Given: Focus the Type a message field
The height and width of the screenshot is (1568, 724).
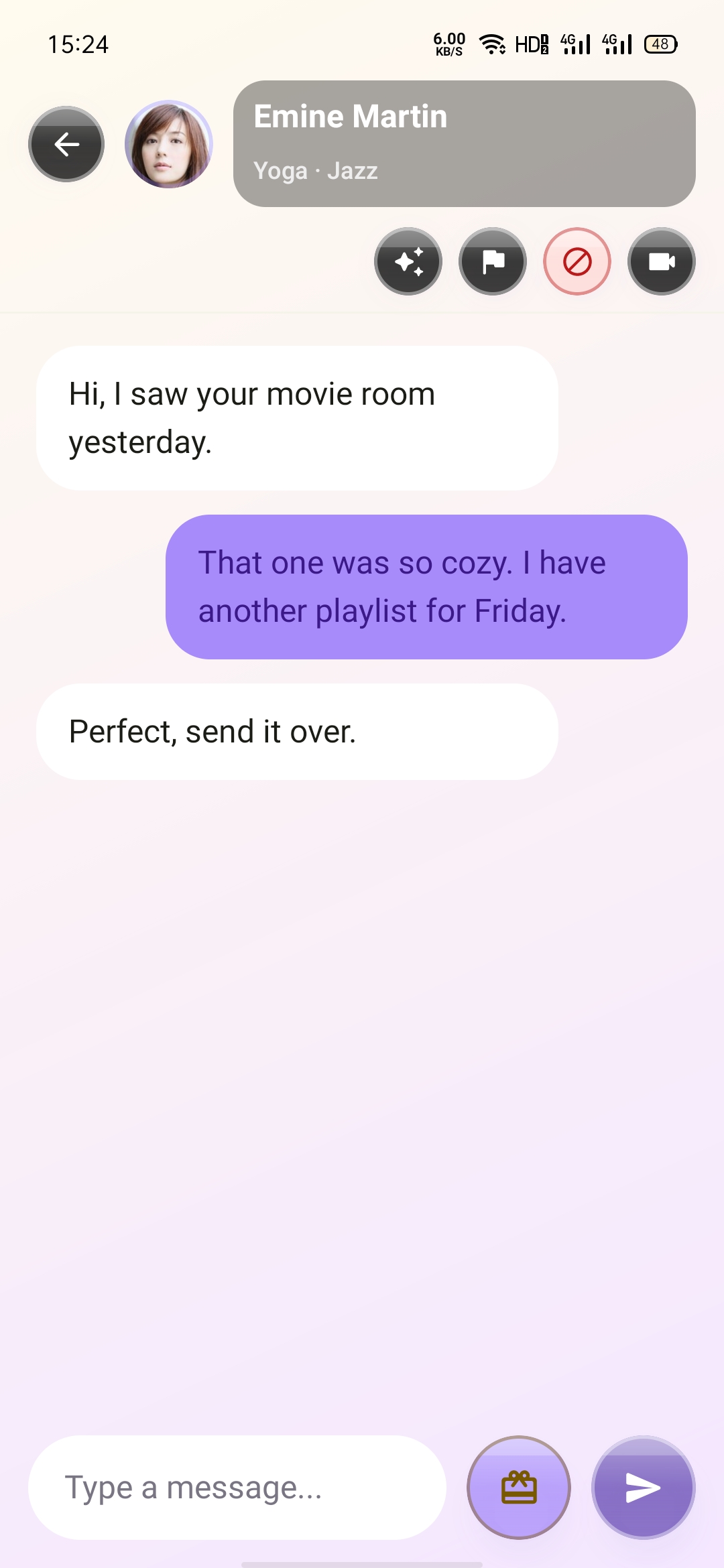Looking at the screenshot, I should coord(237,1488).
